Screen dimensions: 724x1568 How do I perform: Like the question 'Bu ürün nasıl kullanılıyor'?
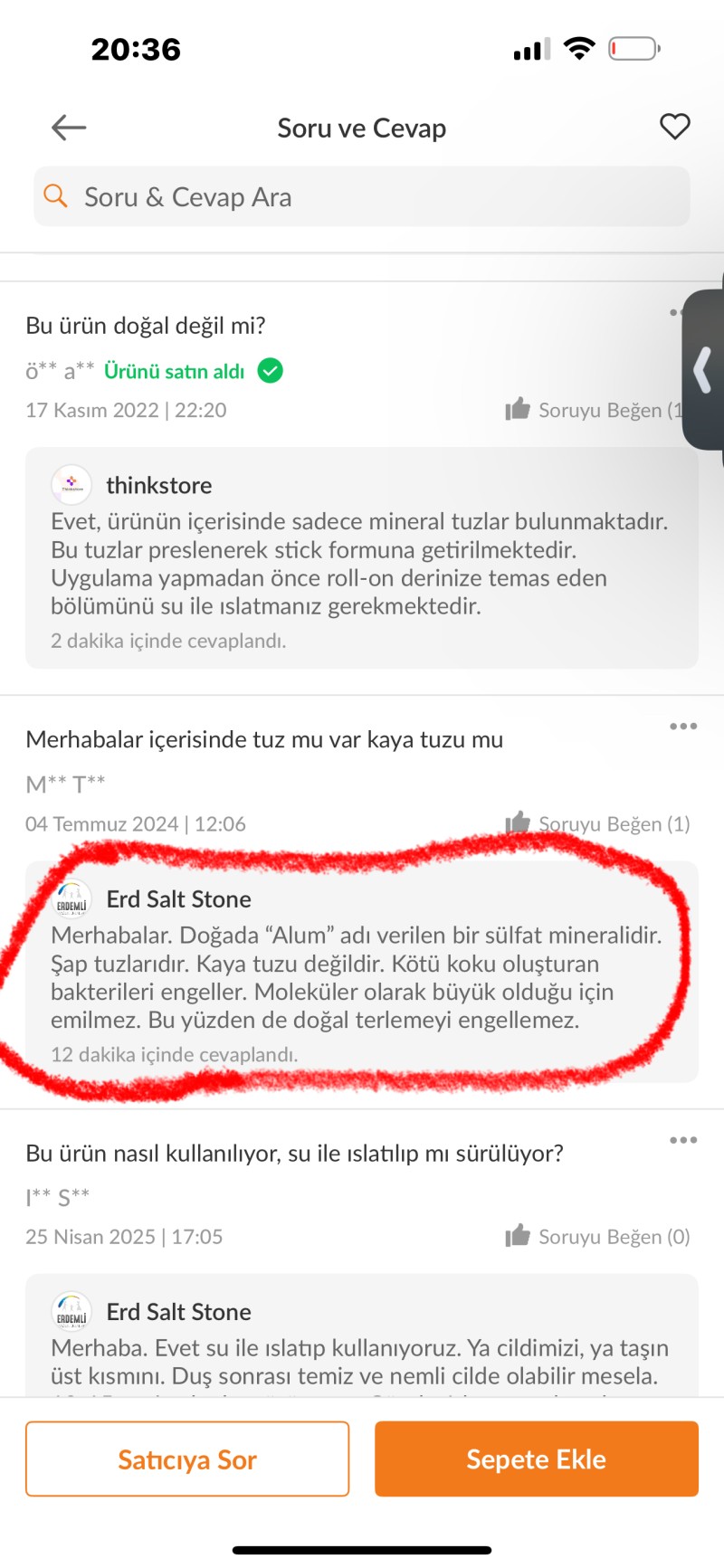[x=598, y=1236]
